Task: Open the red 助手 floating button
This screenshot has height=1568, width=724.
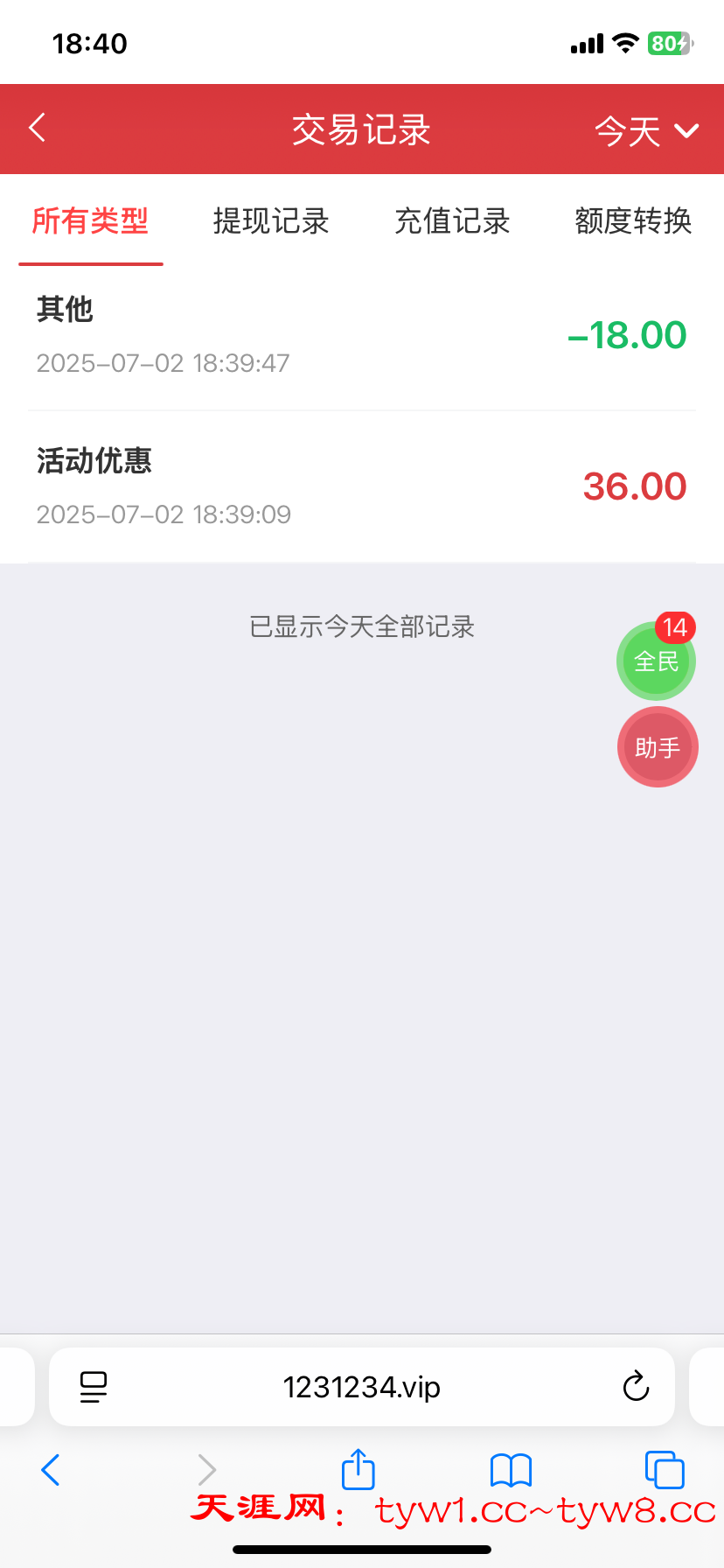Action: [x=658, y=747]
